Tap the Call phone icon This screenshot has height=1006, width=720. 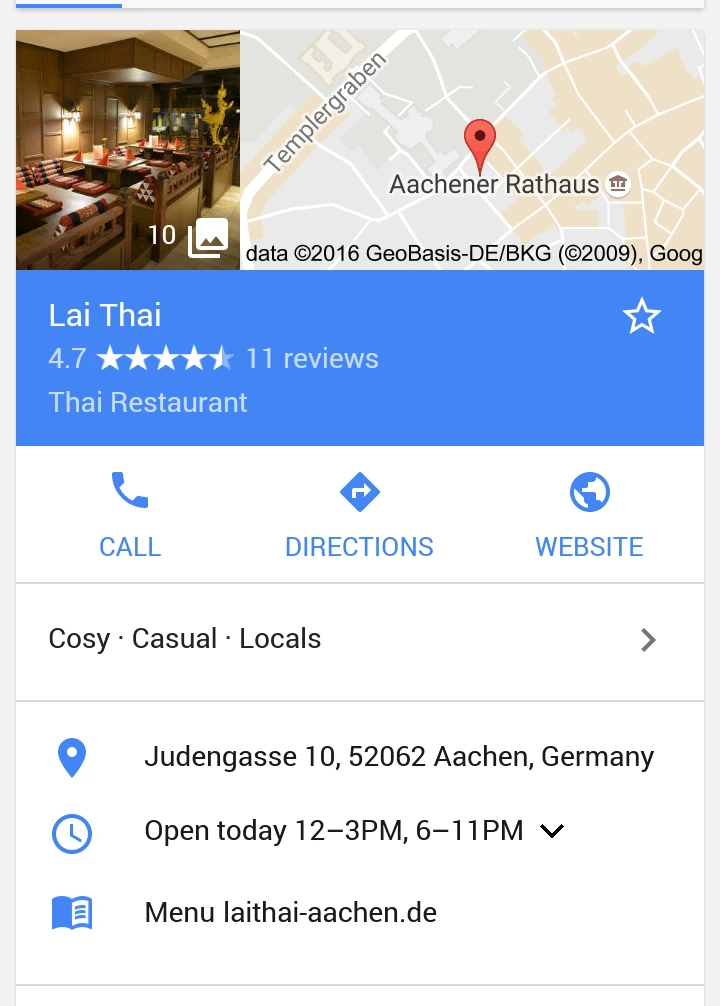coord(129,491)
